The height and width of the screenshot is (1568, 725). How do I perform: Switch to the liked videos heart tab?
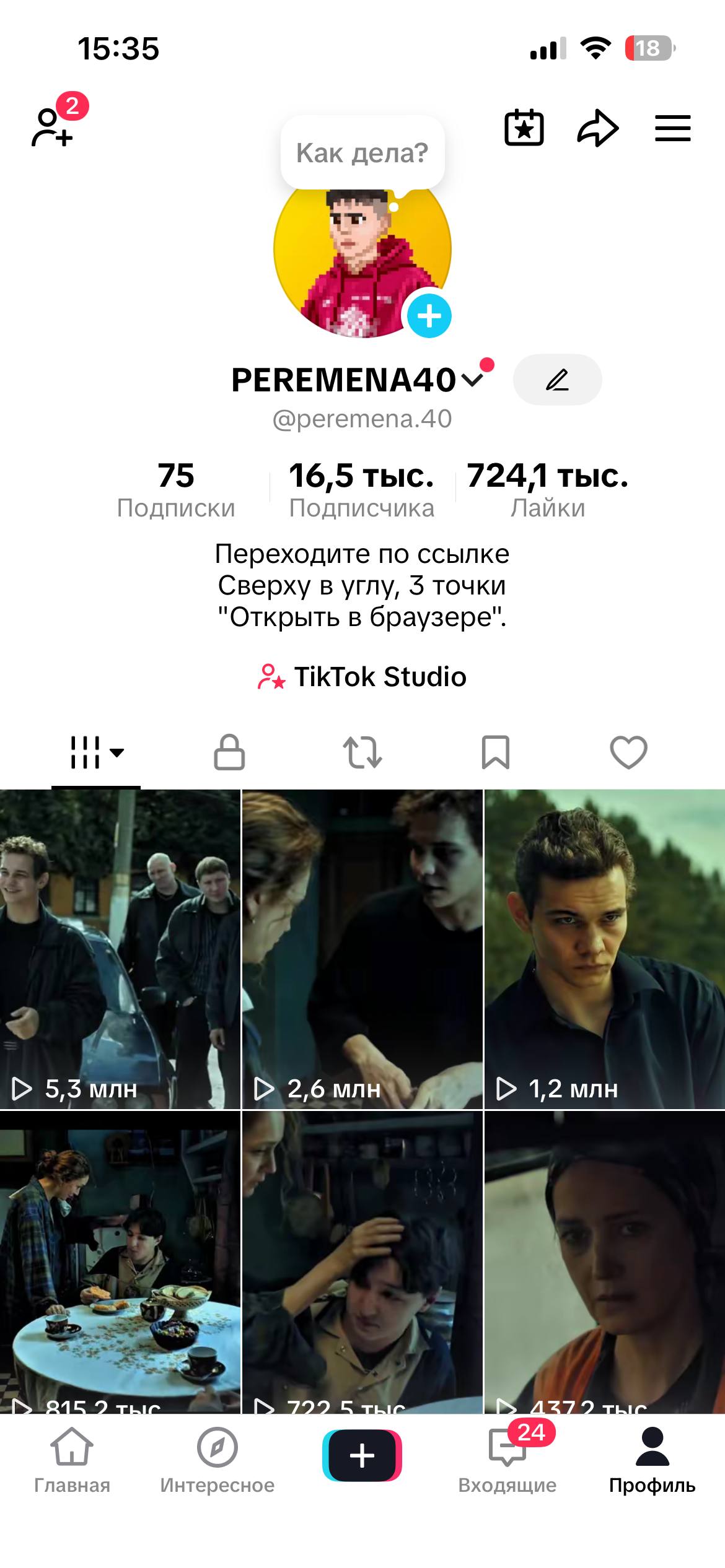(628, 752)
